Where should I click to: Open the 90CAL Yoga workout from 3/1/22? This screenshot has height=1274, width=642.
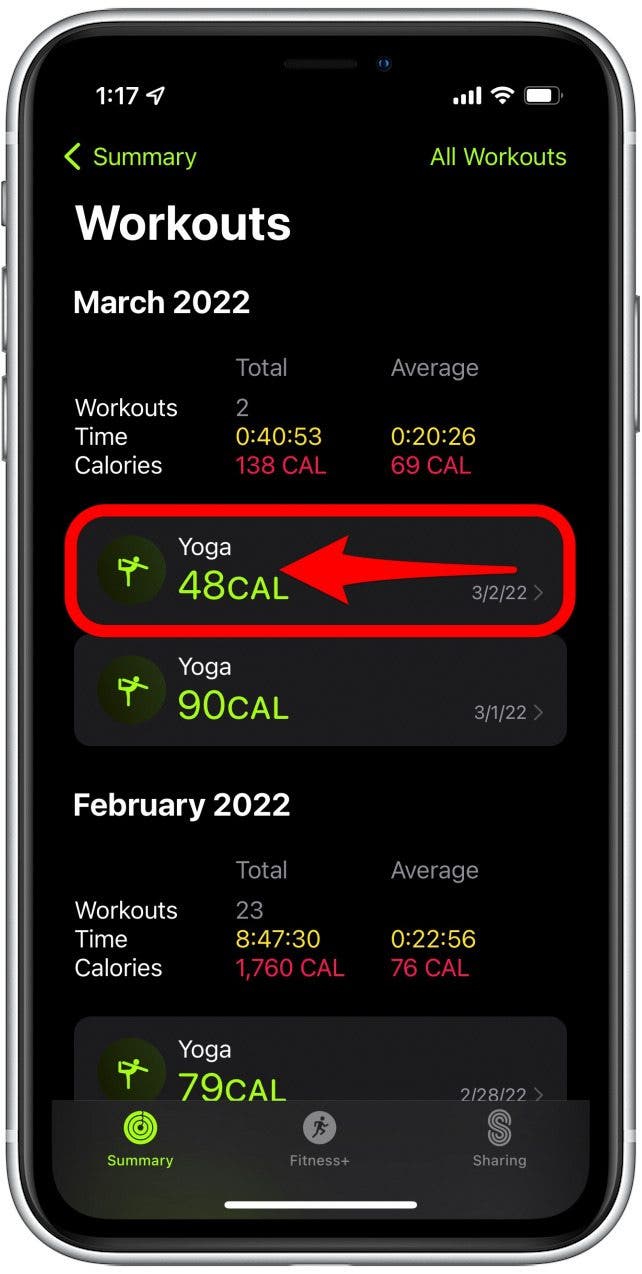[x=320, y=690]
